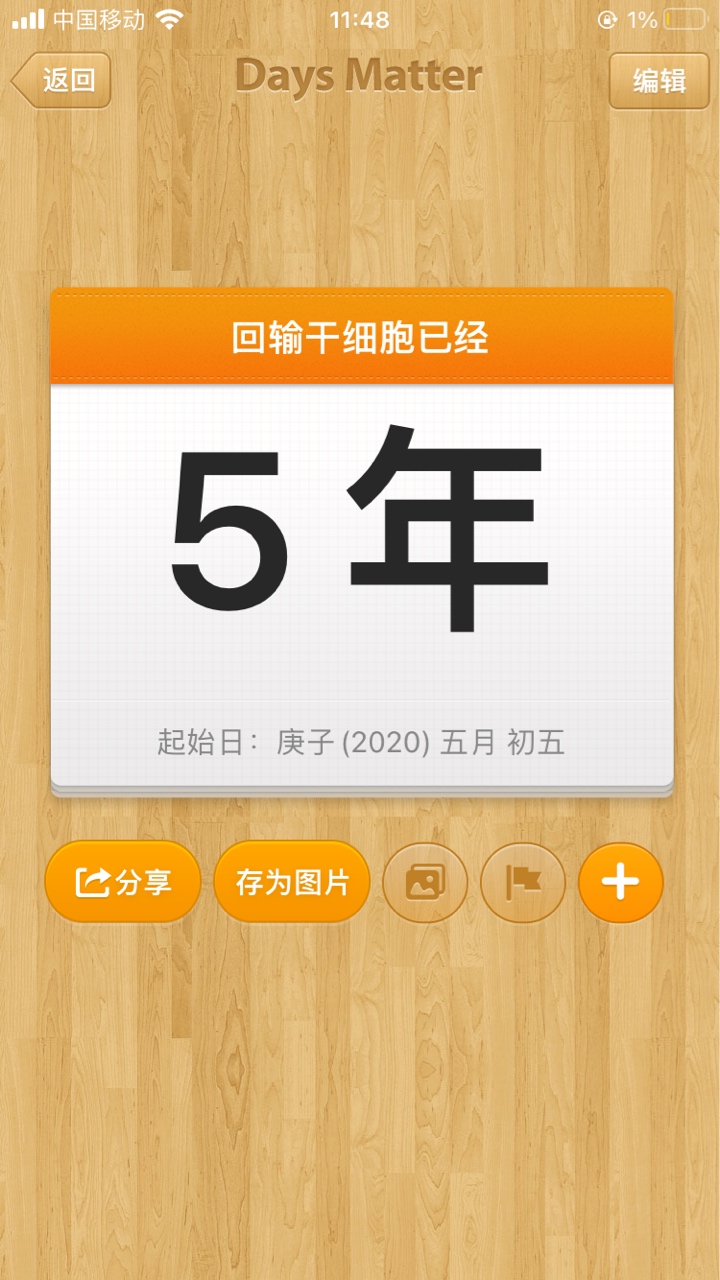This screenshot has width=720, height=1280.
Task: Share this event via 分享
Action: click(x=123, y=882)
